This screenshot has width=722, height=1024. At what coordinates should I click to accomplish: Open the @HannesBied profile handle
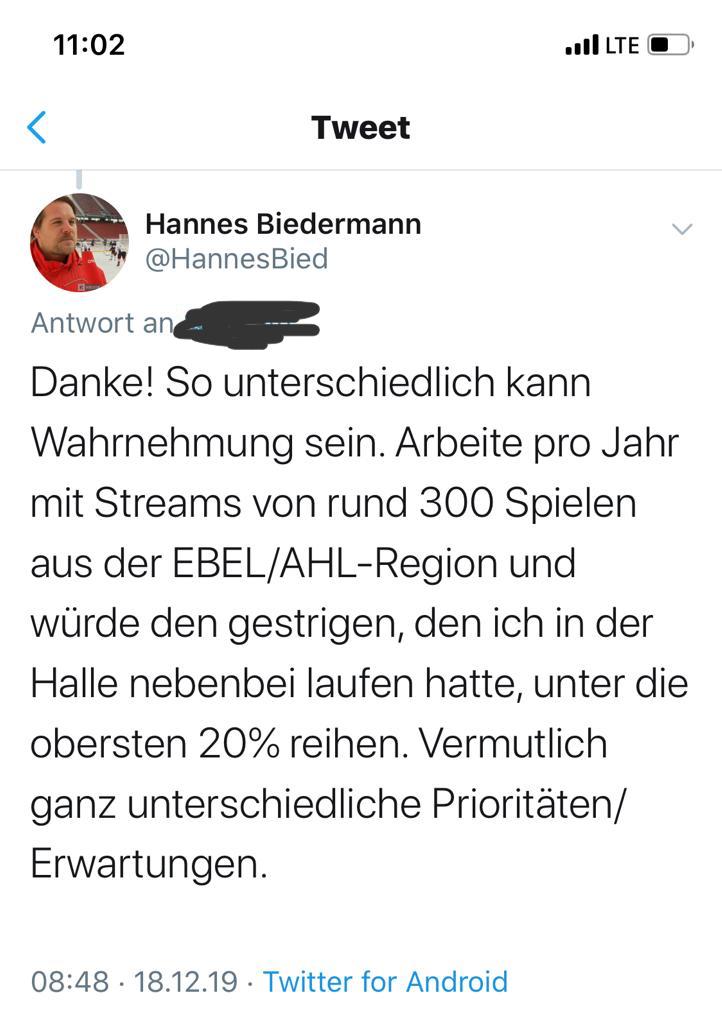236,259
